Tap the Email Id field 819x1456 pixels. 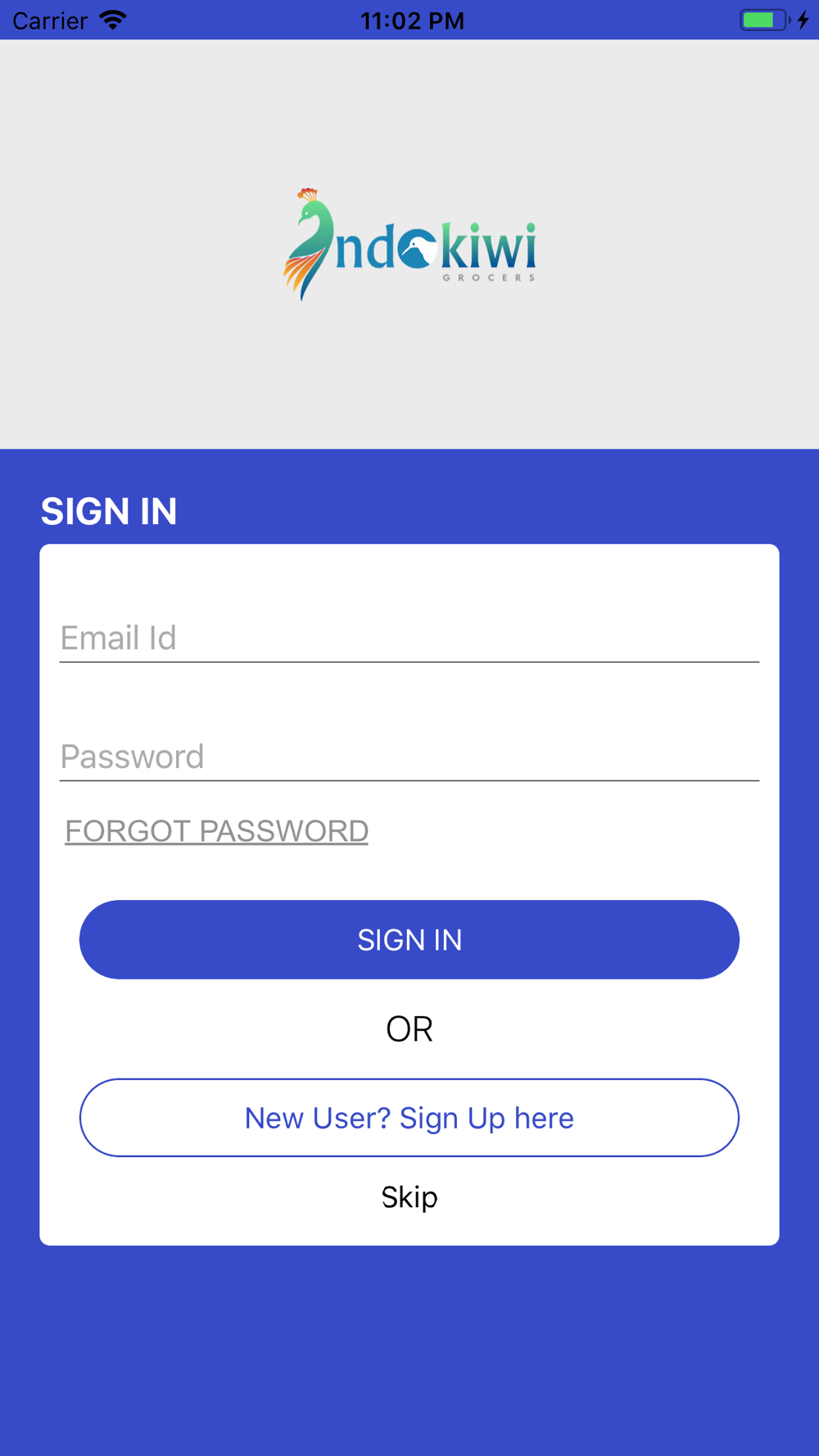click(409, 638)
